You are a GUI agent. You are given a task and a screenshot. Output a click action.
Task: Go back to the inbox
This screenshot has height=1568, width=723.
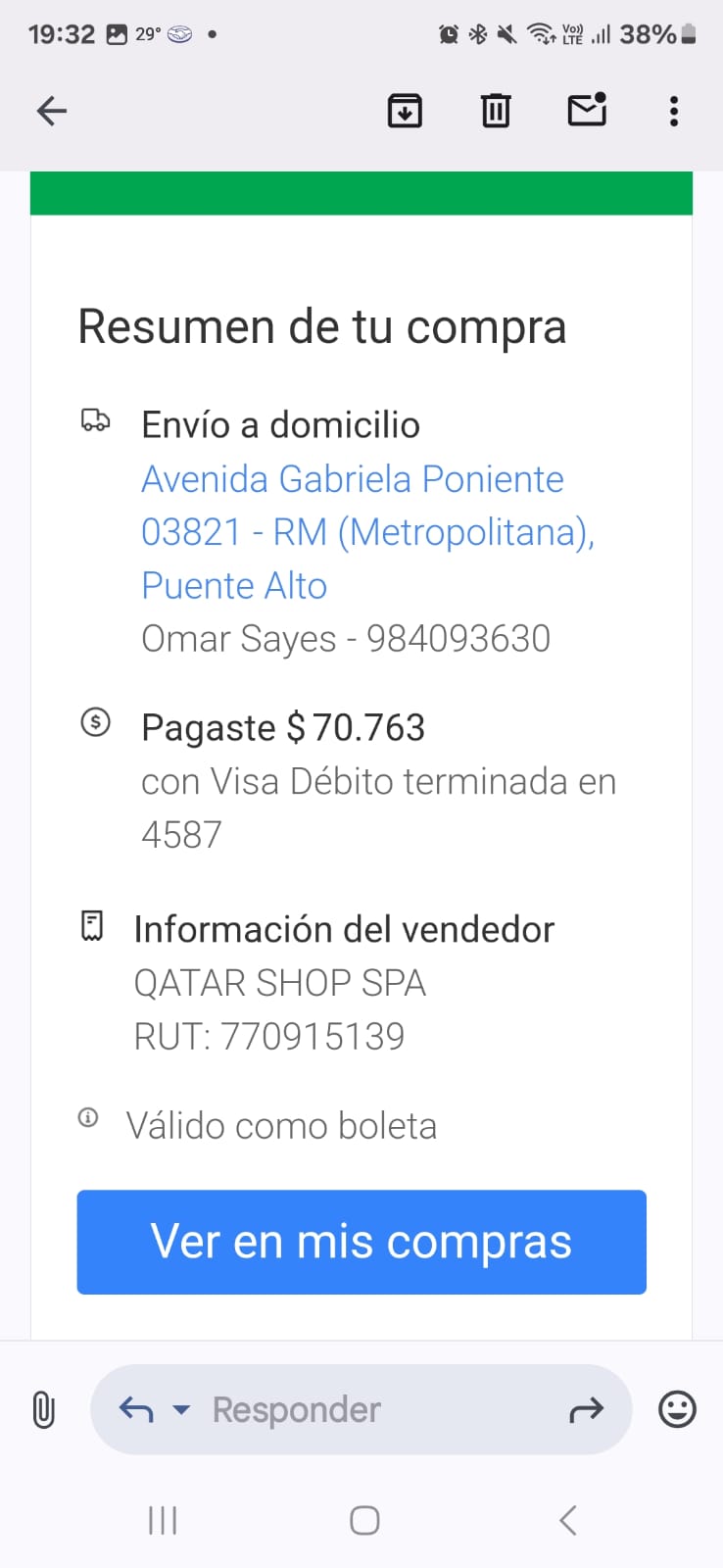click(52, 111)
